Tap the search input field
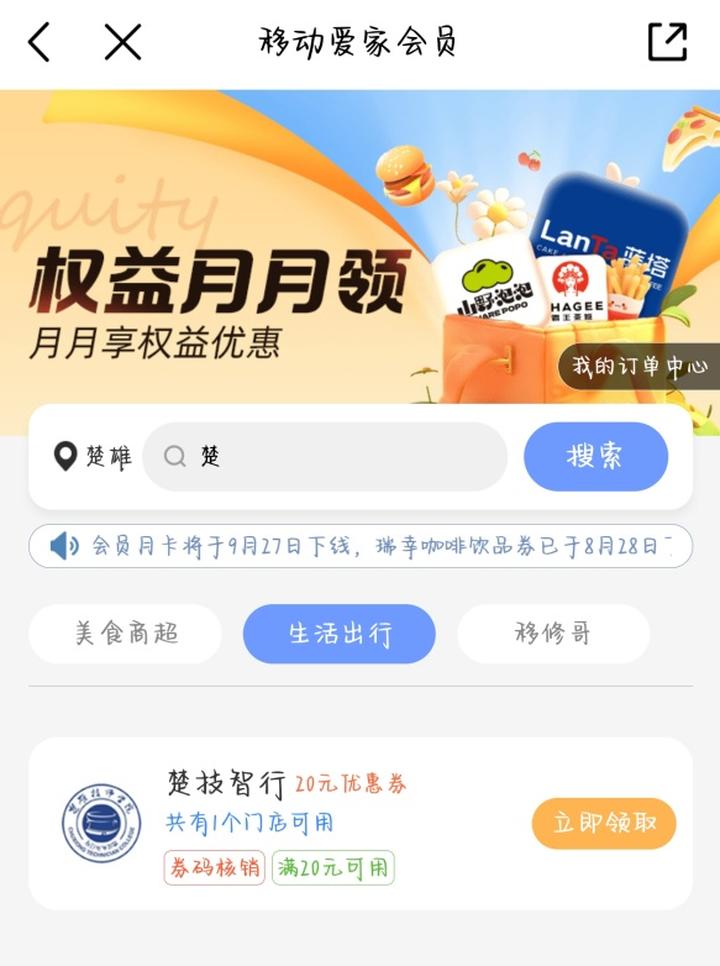This screenshot has width=720, height=966. (340, 457)
